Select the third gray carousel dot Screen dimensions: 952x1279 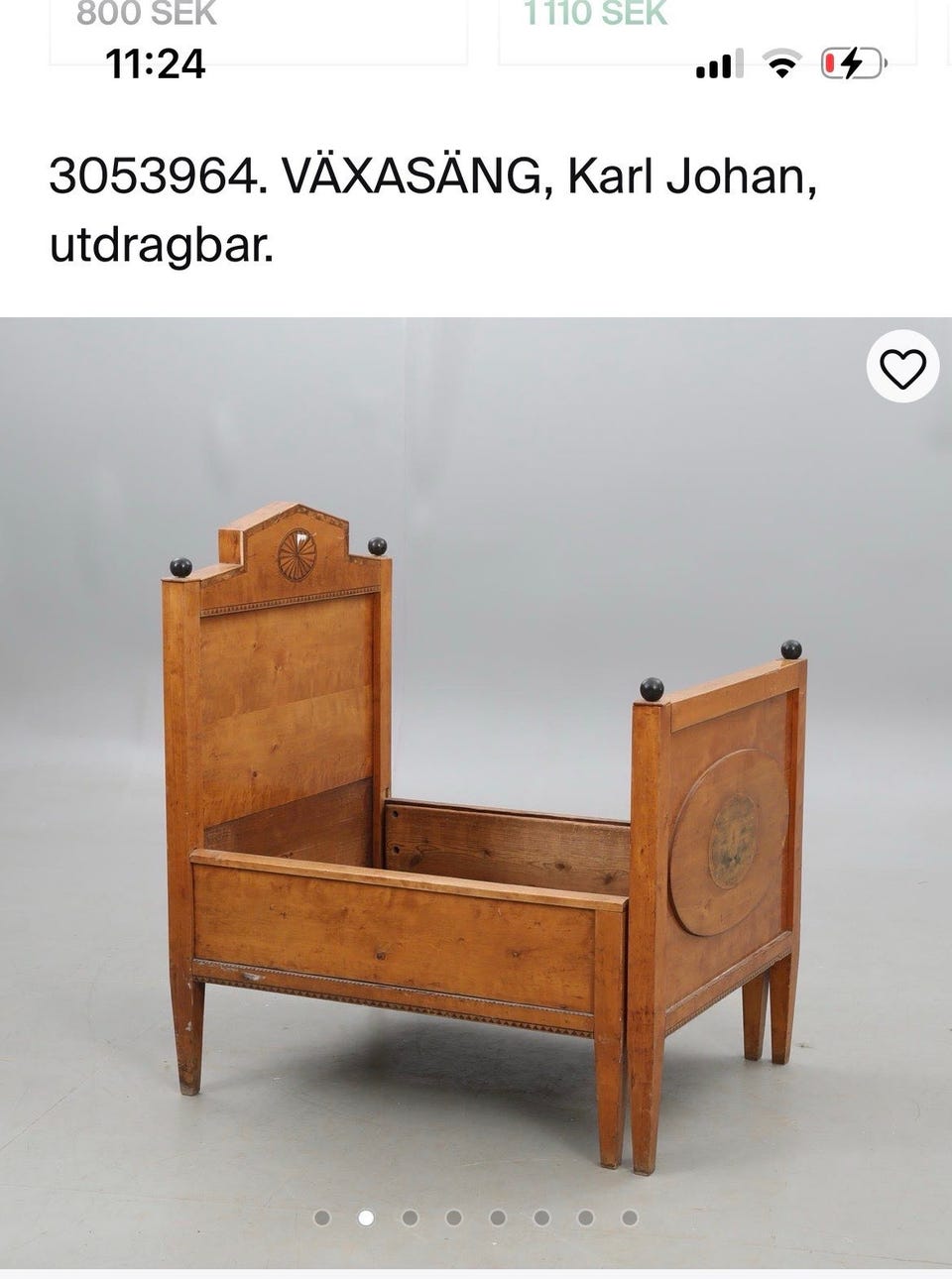(x=410, y=1217)
